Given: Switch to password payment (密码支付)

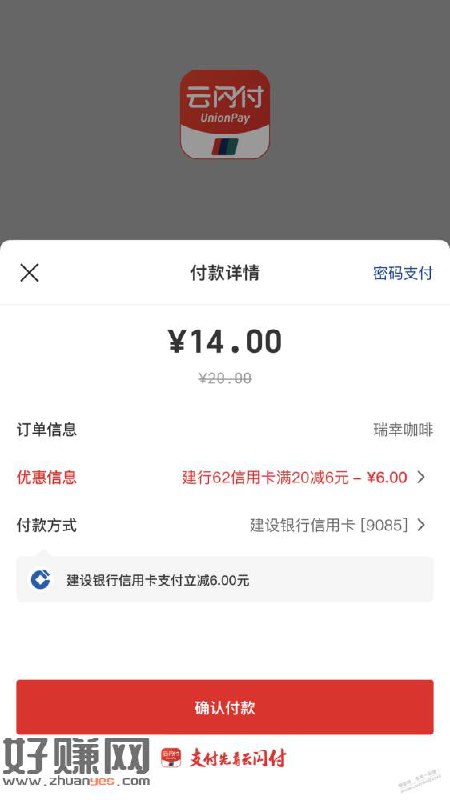Looking at the screenshot, I should click(403, 273).
